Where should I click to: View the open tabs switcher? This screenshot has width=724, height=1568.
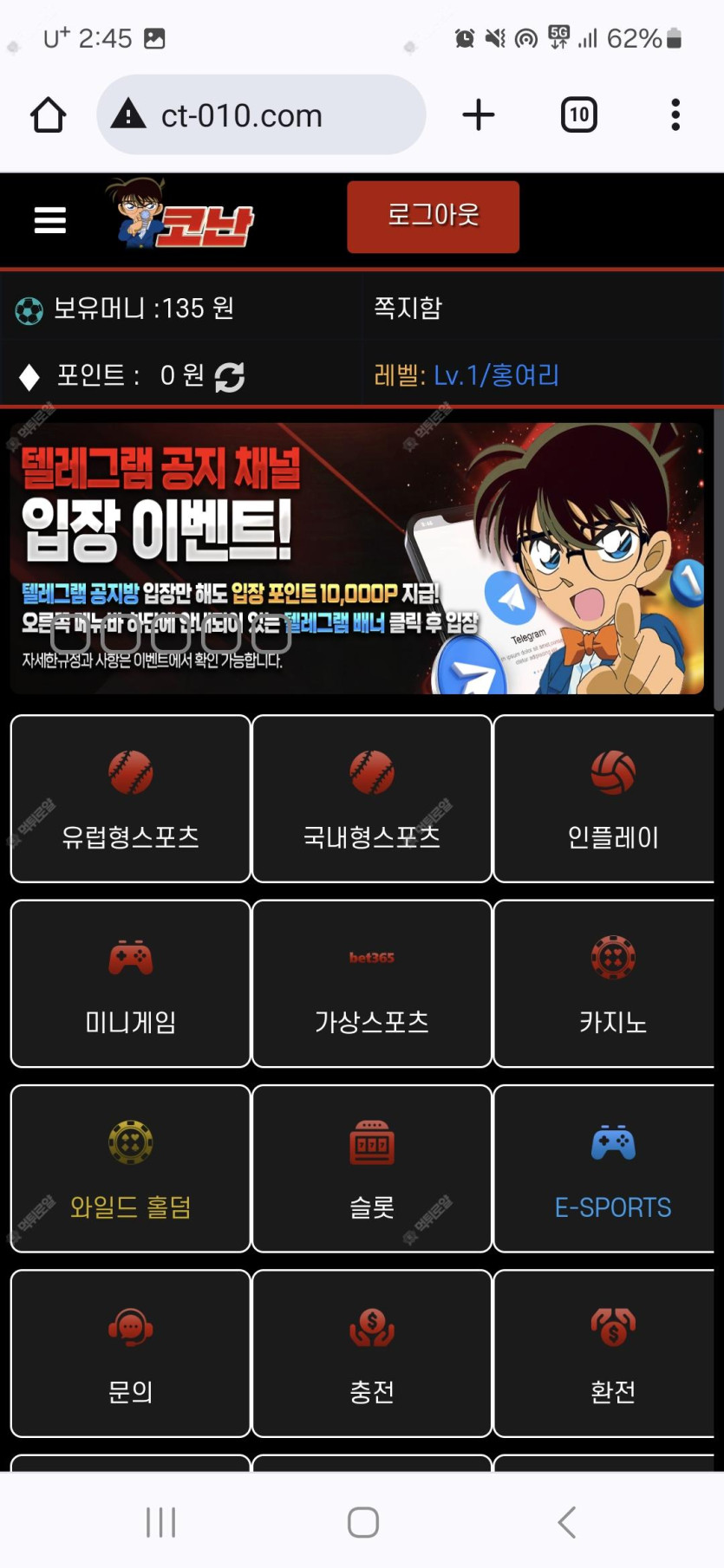(578, 114)
